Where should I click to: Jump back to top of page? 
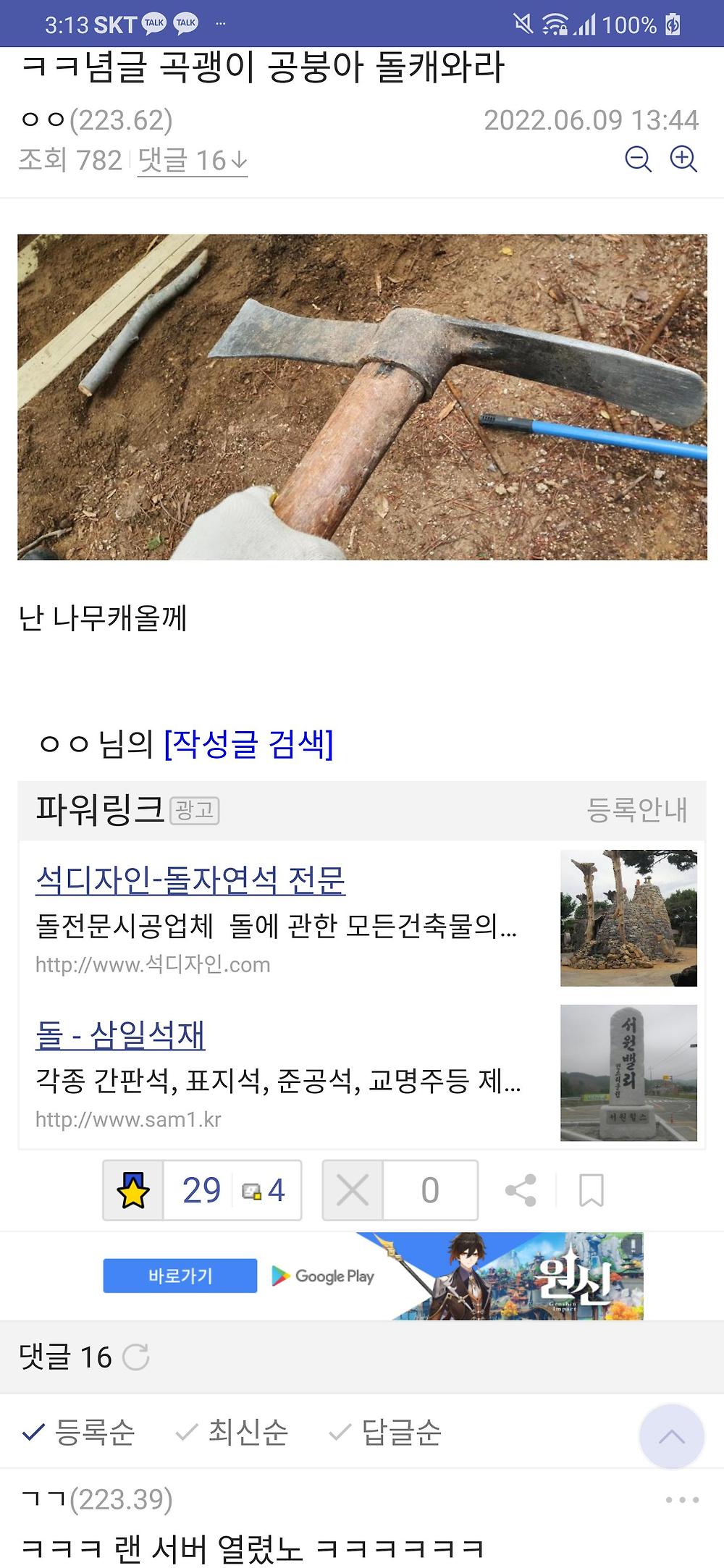pyautogui.click(x=671, y=1436)
